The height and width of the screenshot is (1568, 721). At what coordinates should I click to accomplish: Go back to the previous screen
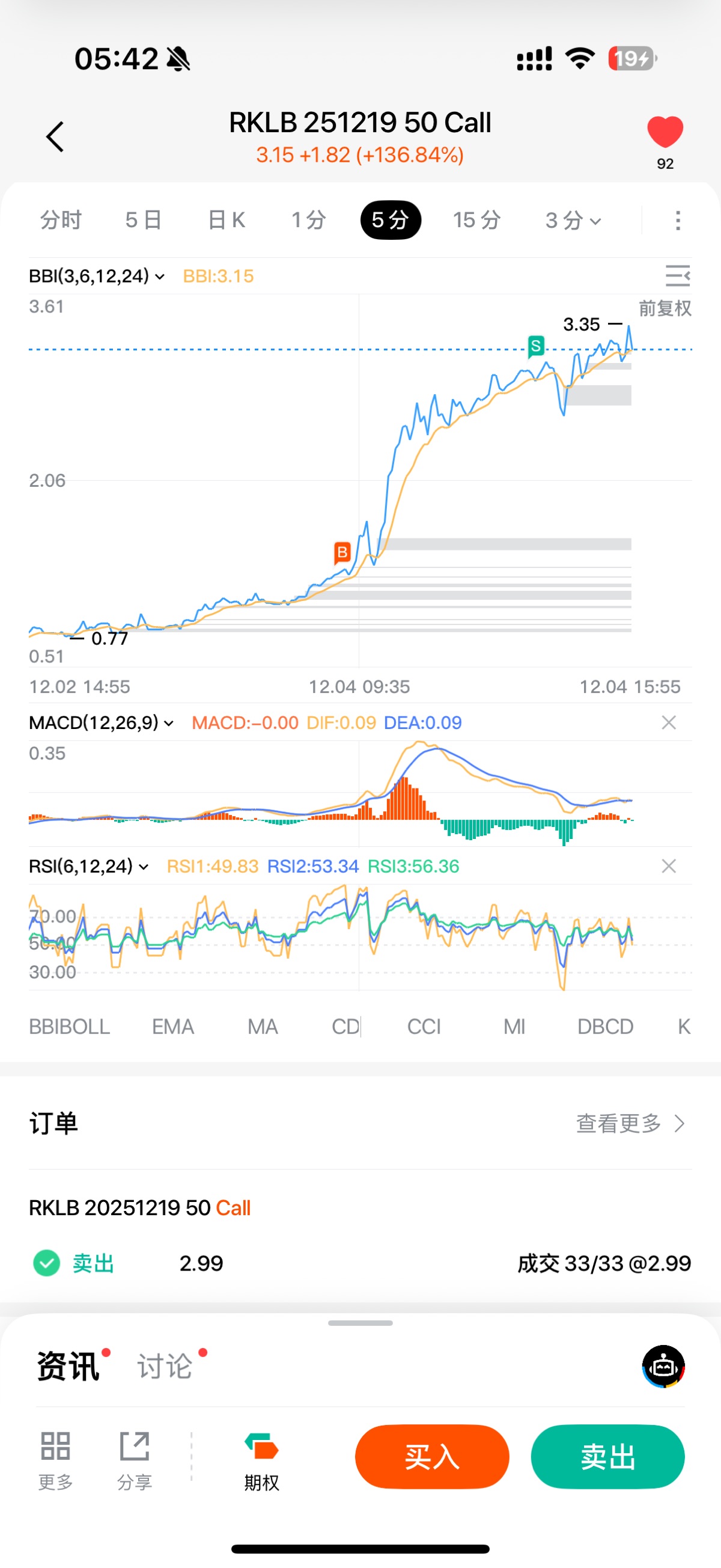(x=55, y=136)
